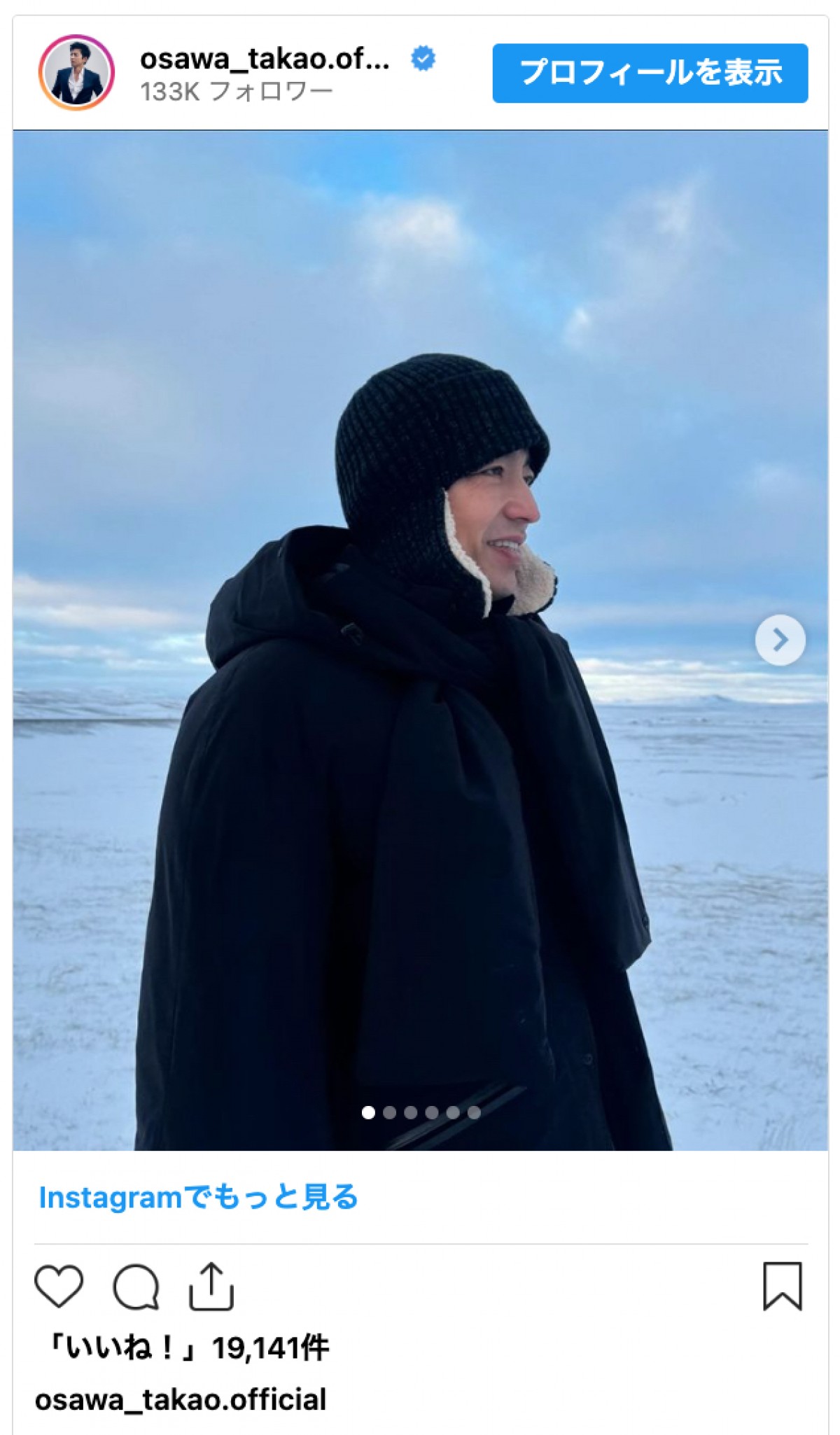
Task: Open osawa_takao.official name in caption
Action: point(181,1400)
